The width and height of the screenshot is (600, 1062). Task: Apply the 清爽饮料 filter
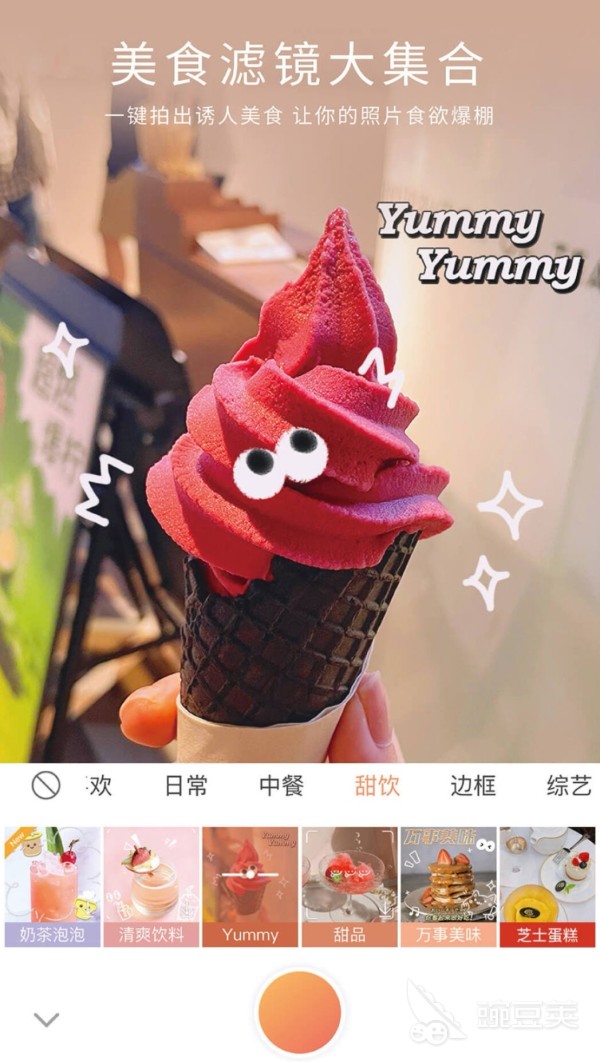[x=152, y=887]
